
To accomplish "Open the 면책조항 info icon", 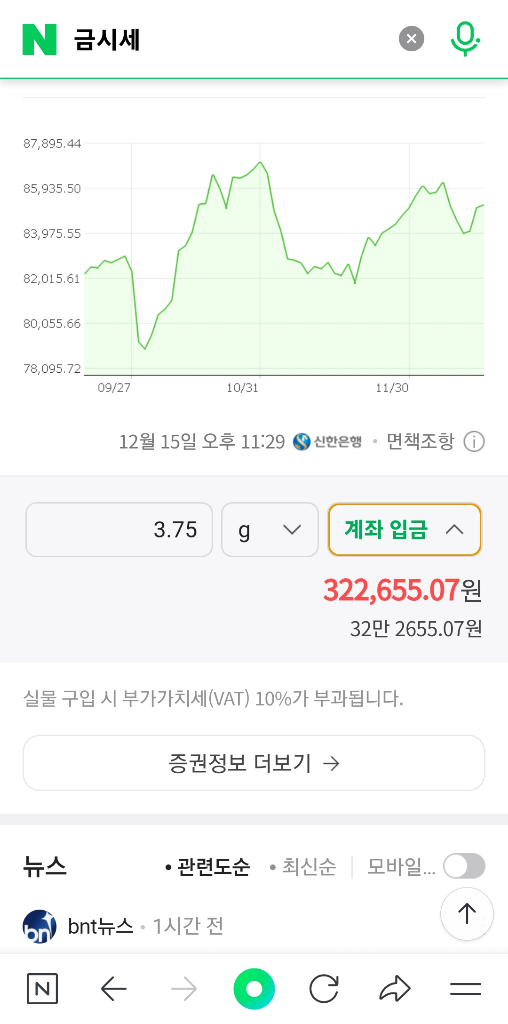I will (474, 442).
